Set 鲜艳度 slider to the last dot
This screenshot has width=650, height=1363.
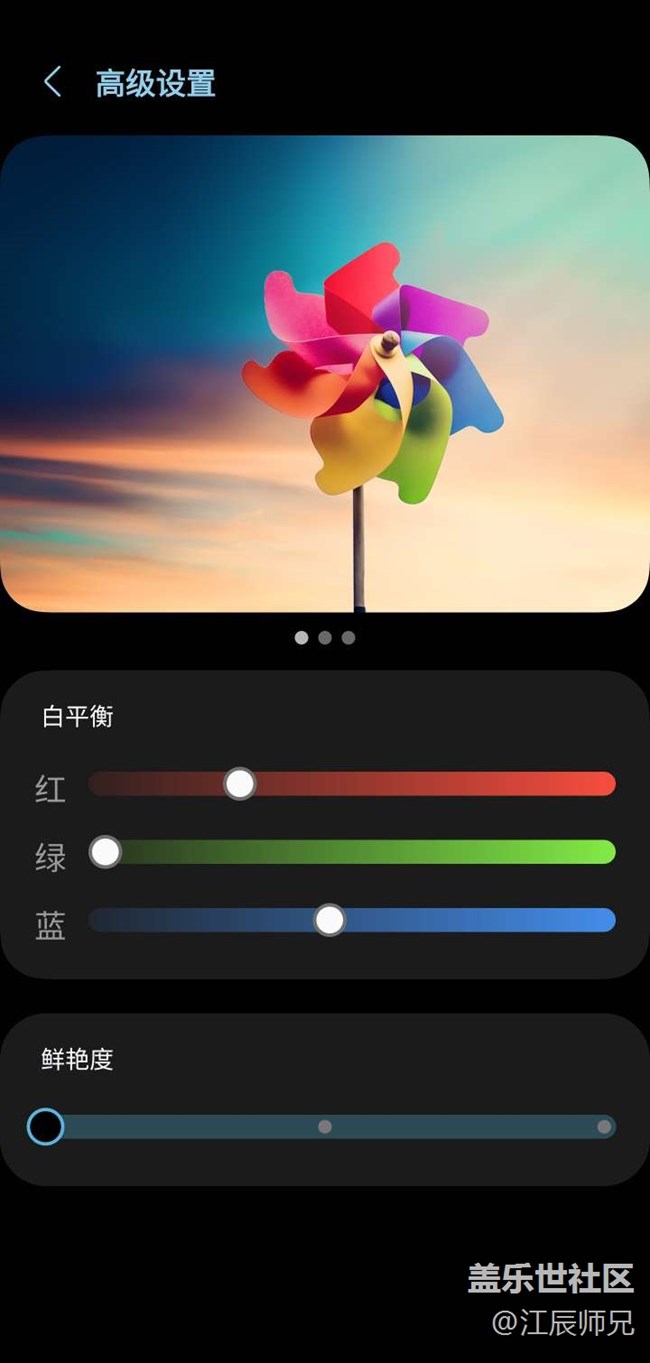click(x=604, y=1127)
